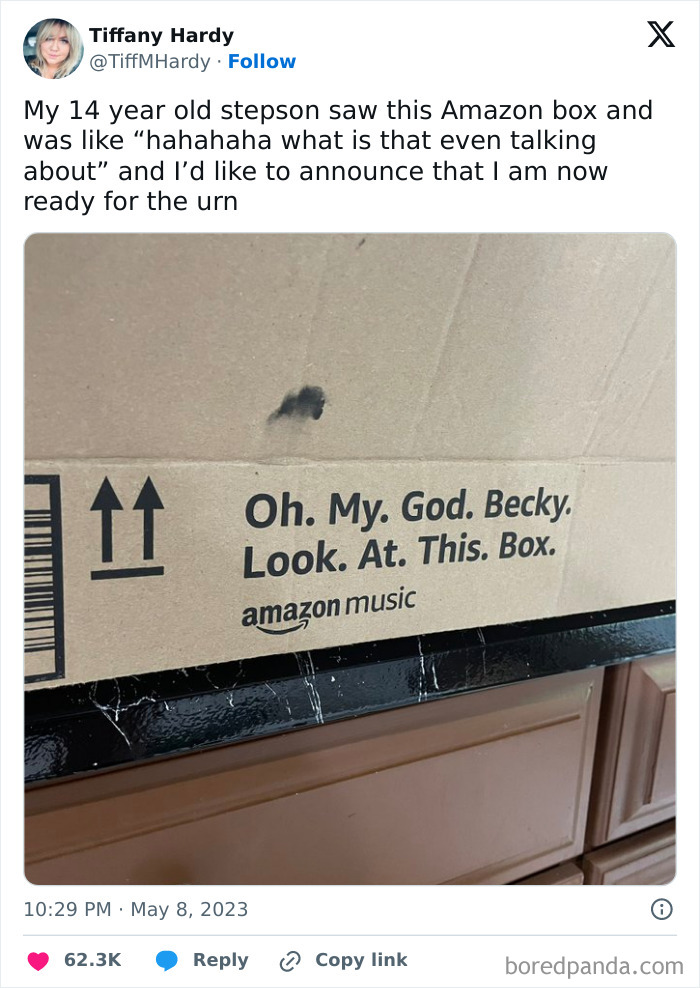The image size is (700, 988).
Task: Reply to this tweet
Action: click(x=202, y=960)
